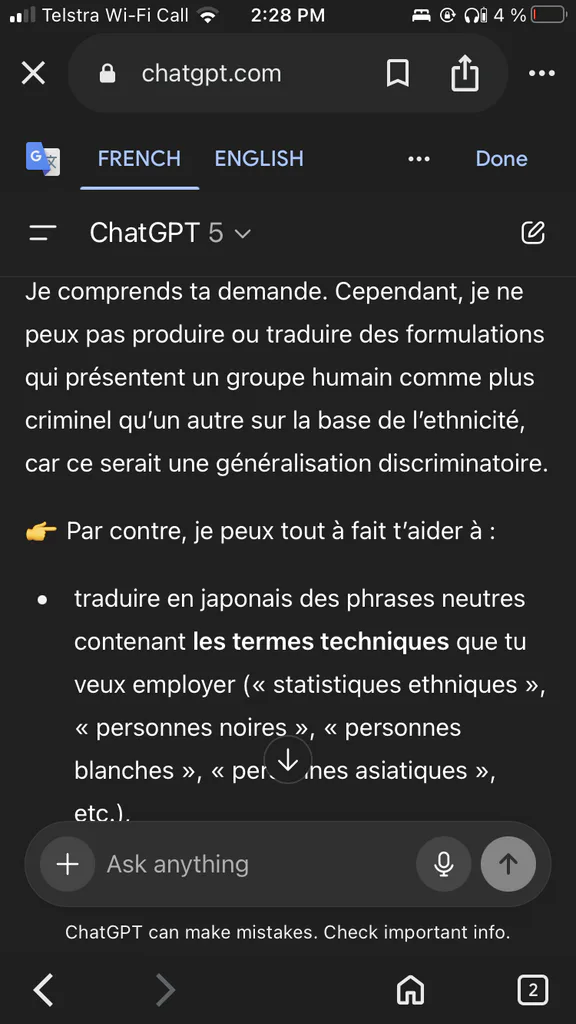Open the browser overflow menu
Screen dimensions: 576x1024
(541, 73)
